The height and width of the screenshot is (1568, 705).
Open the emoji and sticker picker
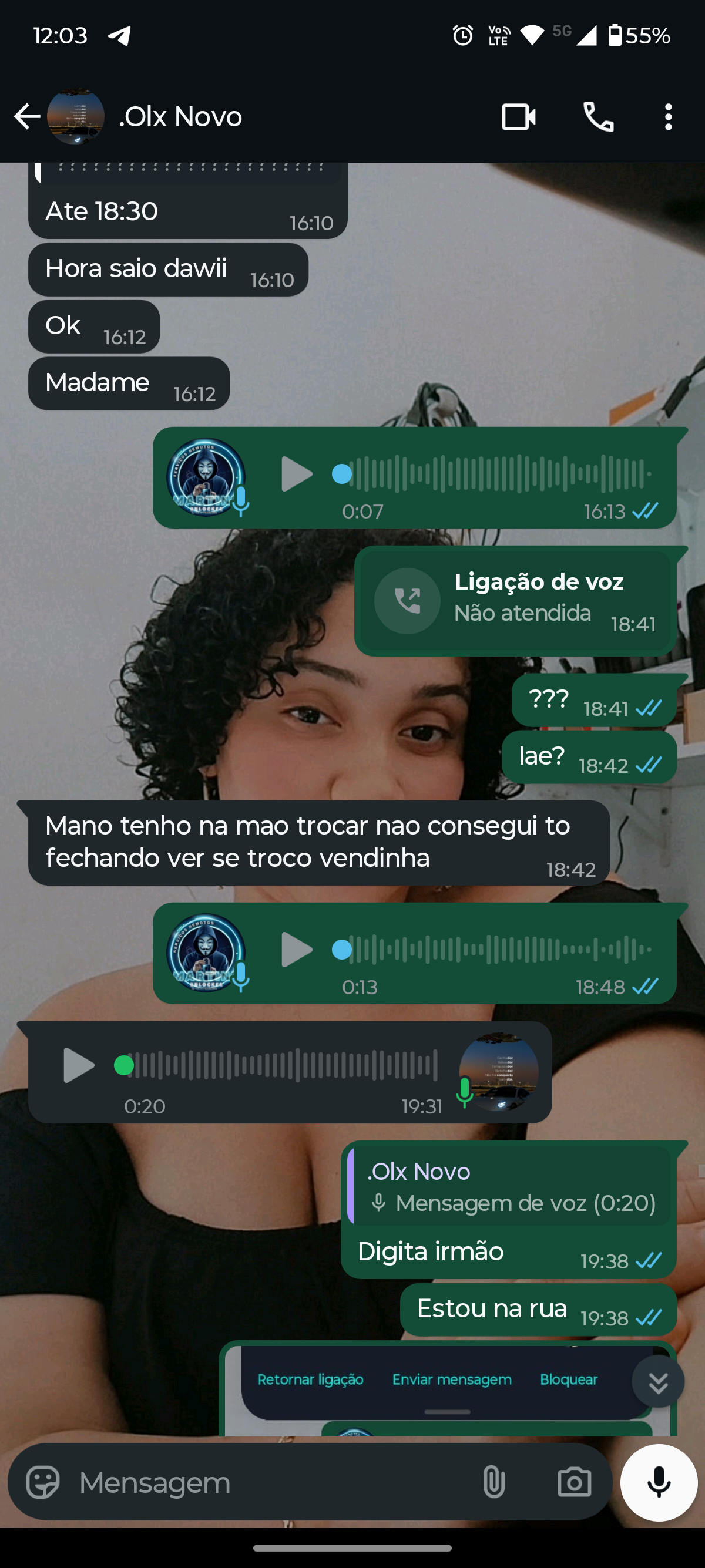(43, 1482)
